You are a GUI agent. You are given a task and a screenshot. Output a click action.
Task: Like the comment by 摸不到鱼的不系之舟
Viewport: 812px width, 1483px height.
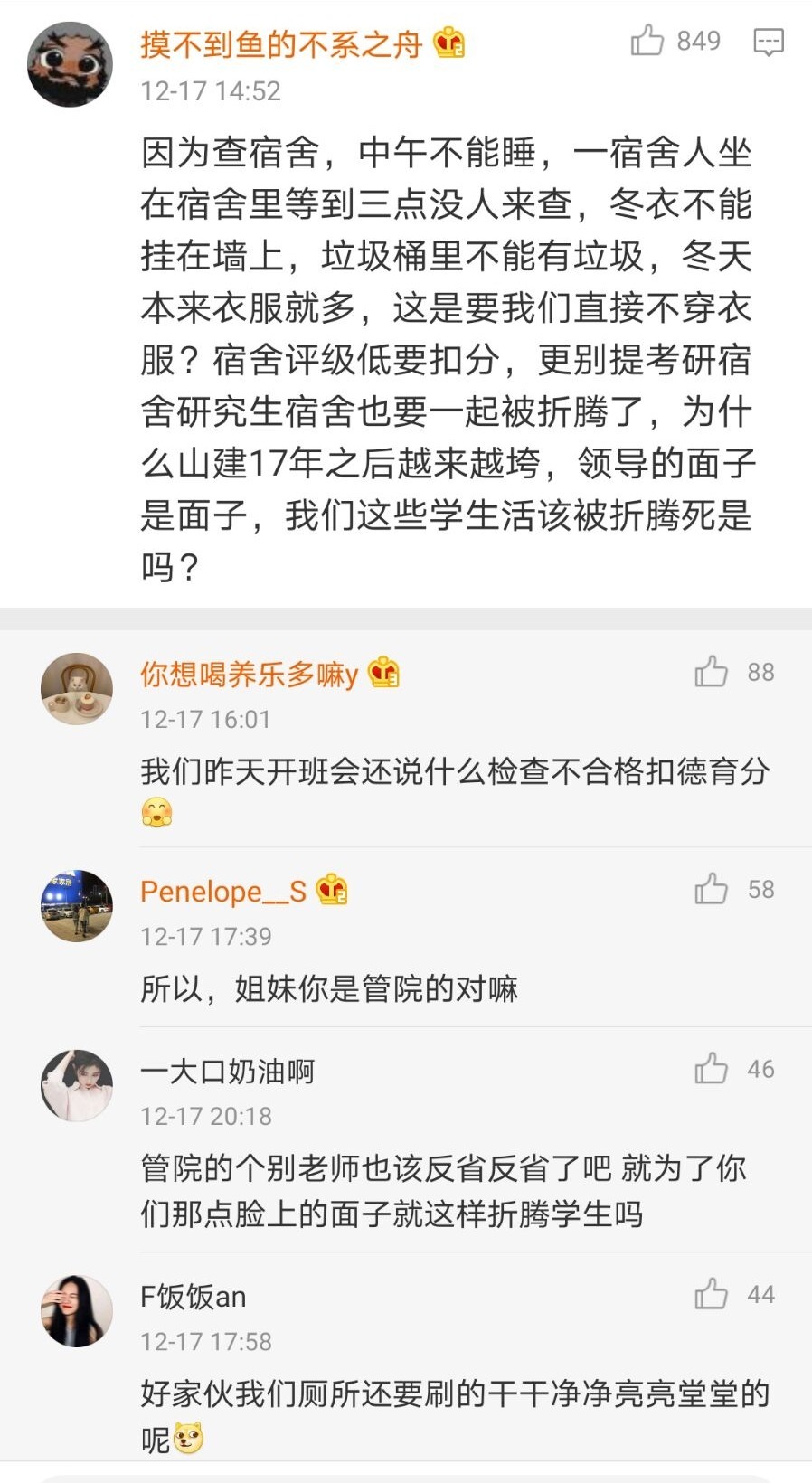(x=649, y=41)
